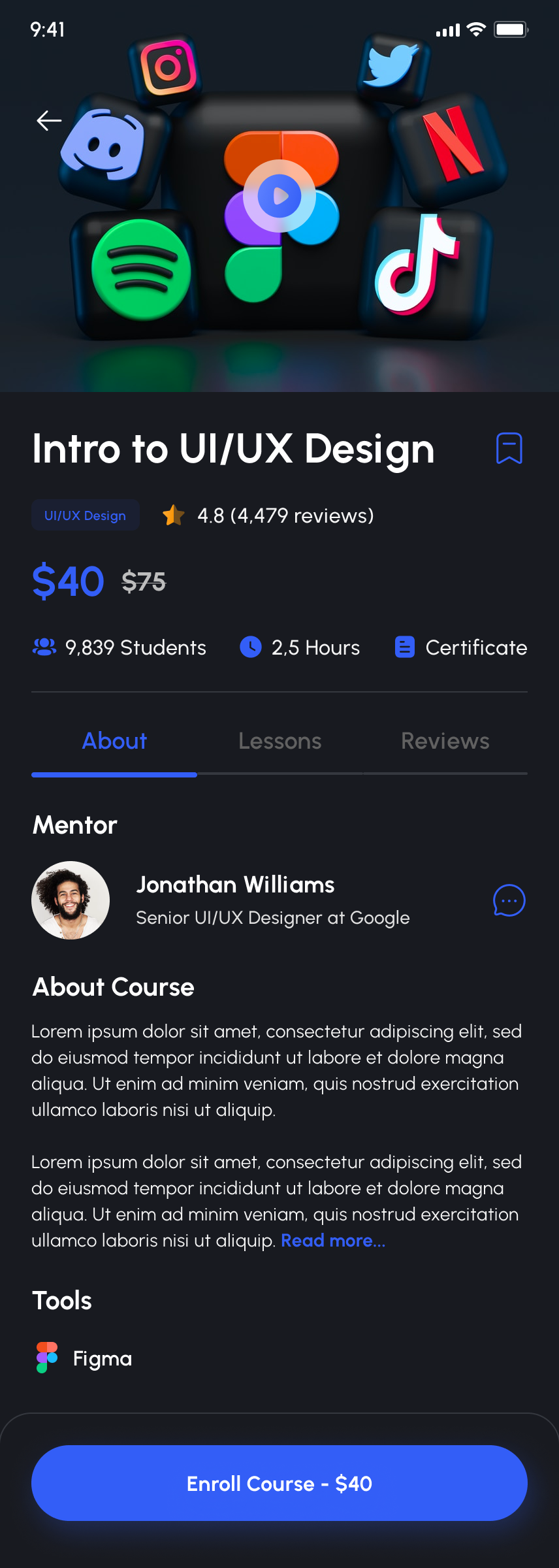Play the course preview video
The height and width of the screenshot is (1568, 559).
pyautogui.click(x=279, y=196)
